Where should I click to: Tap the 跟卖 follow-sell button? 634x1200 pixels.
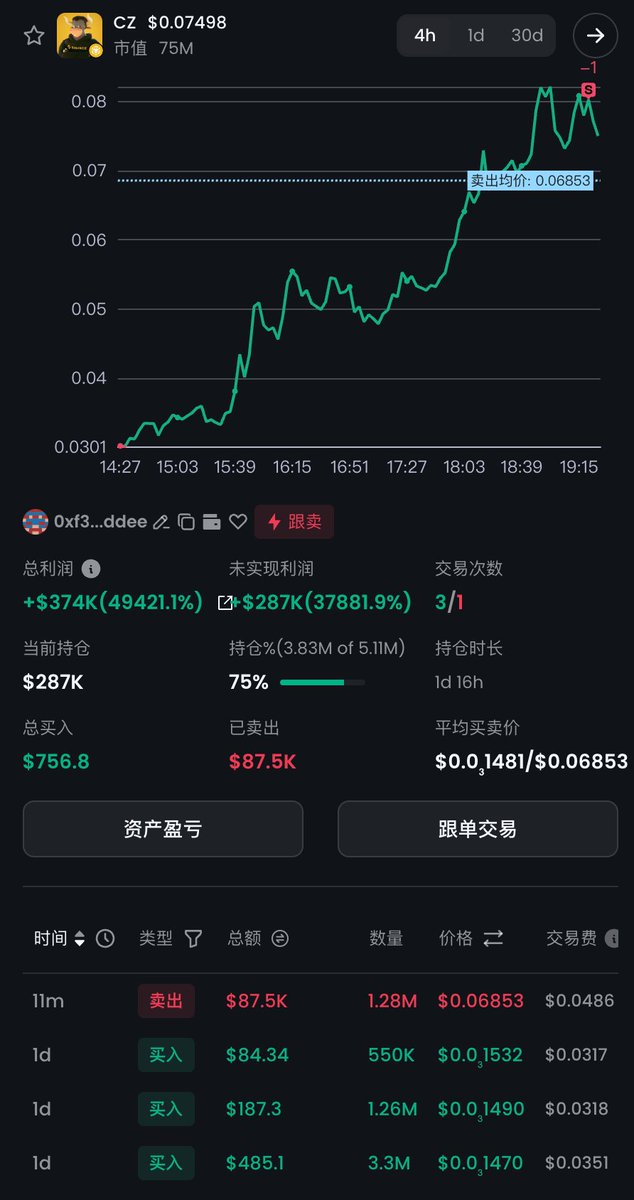tap(294, 522)
